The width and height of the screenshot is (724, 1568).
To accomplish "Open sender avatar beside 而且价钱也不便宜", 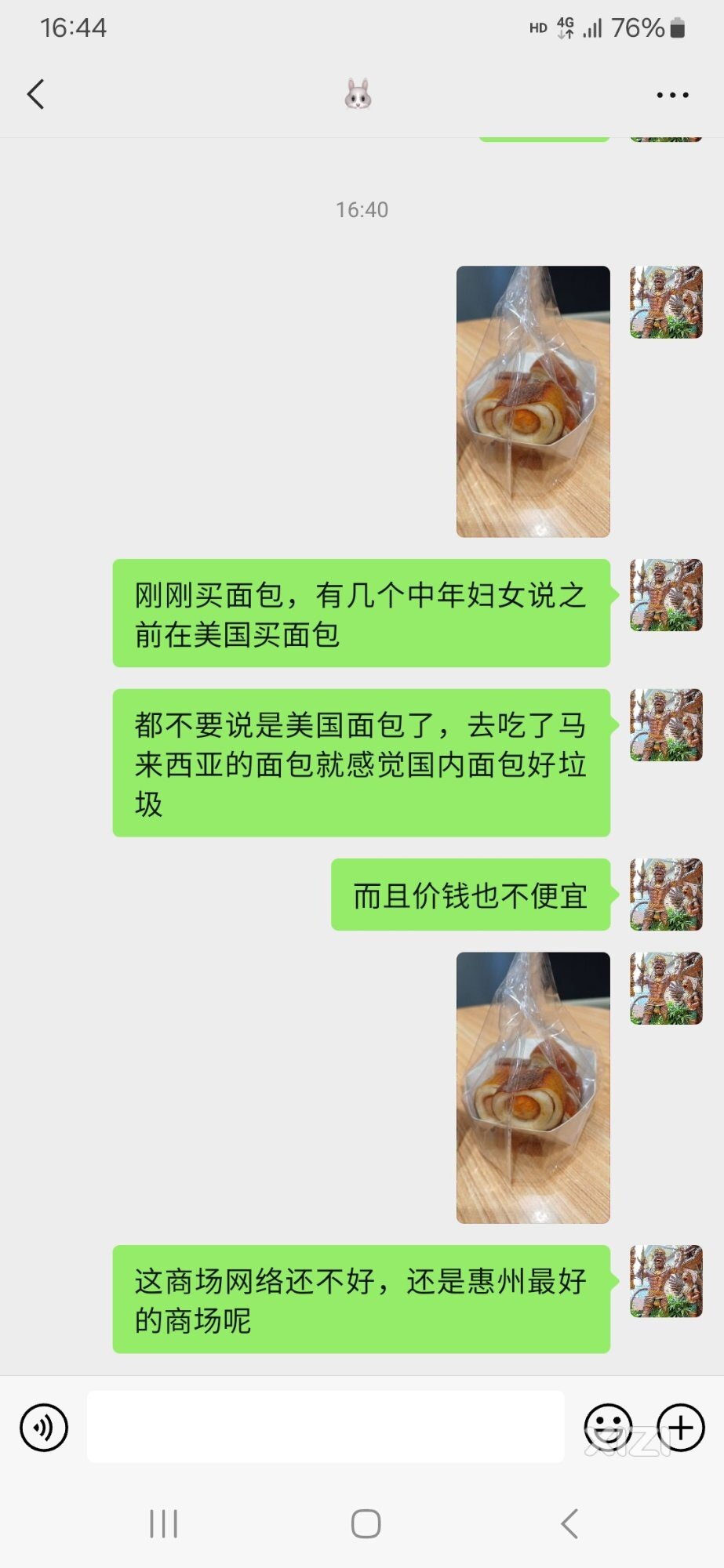I will coord(666,895).
